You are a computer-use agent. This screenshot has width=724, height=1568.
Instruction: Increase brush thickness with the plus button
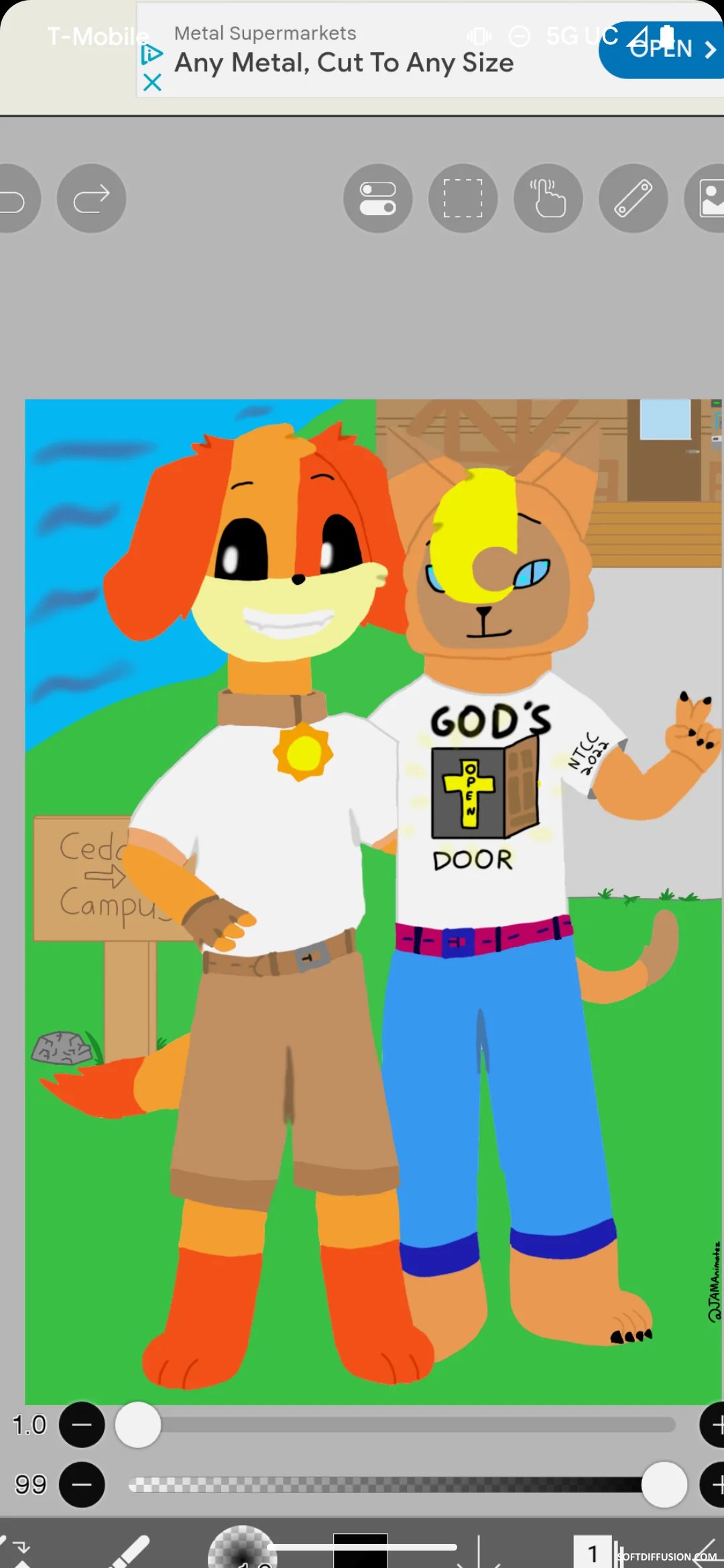[713, 1425]
